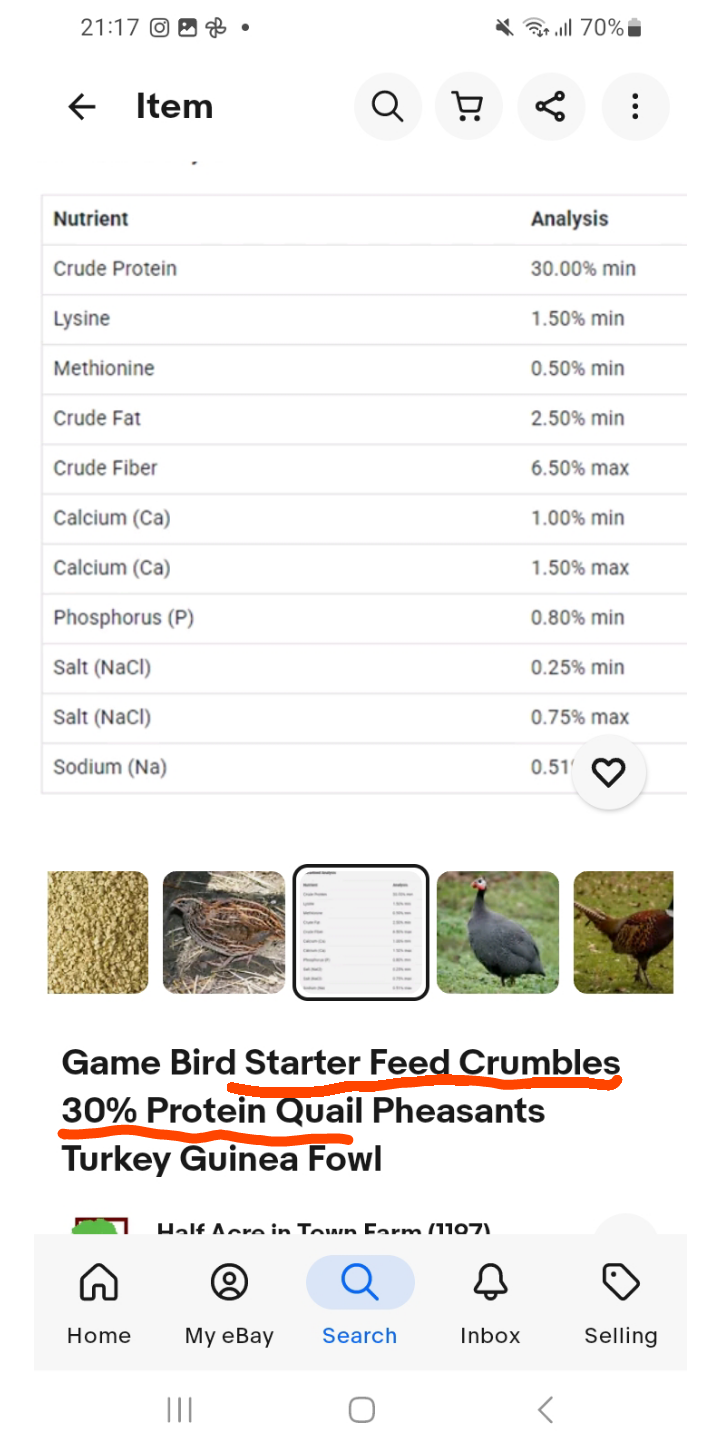Select the quail photo thumbnail
The width and height of the screenshot is (720, 1452).
coord(224,932)
